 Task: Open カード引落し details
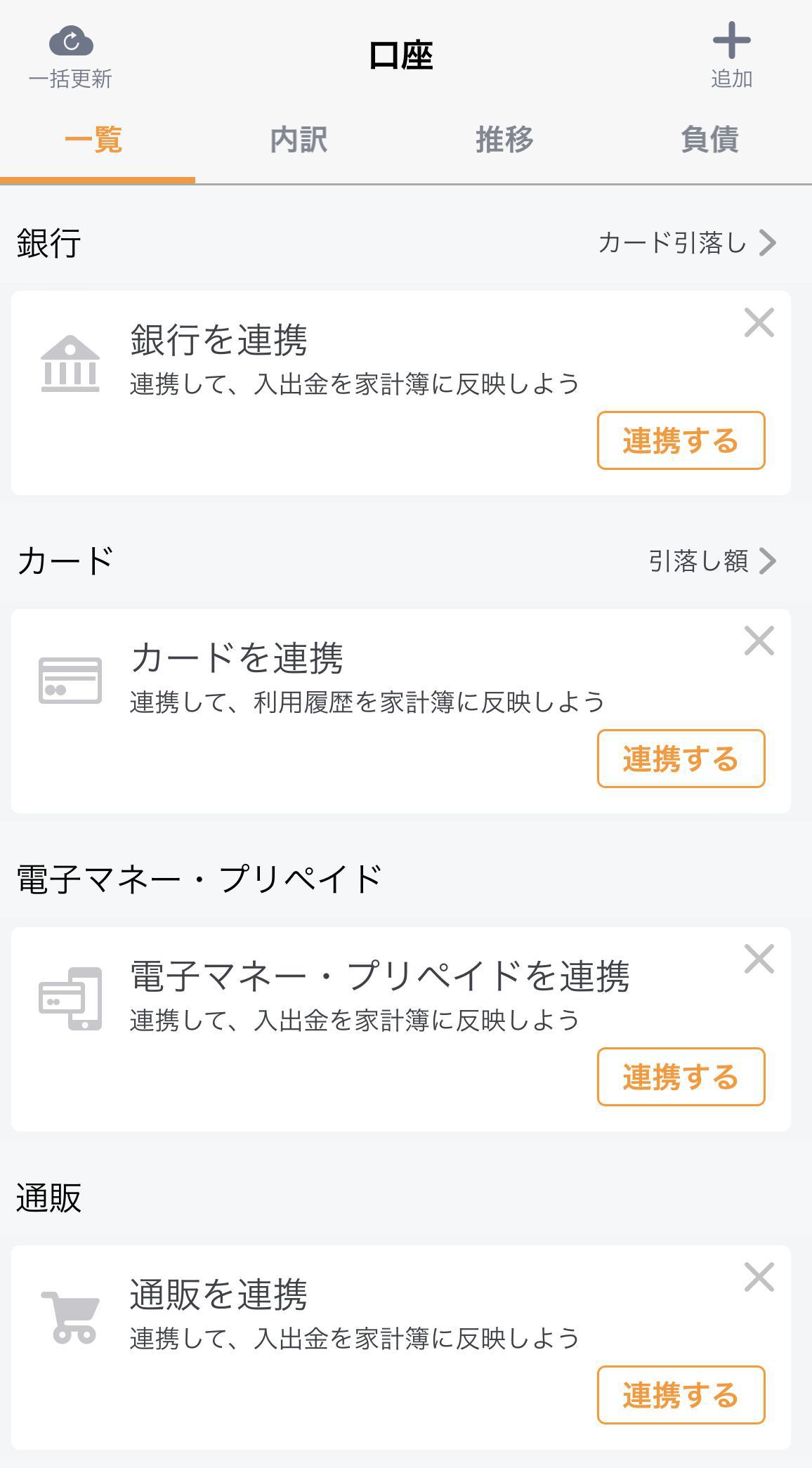click(x=687, y=243)
